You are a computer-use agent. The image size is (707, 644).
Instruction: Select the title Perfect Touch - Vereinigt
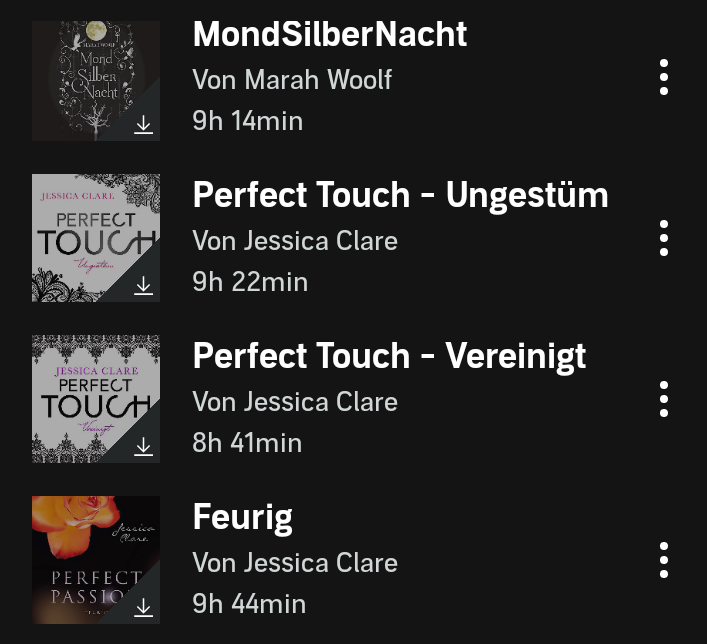click(x=389, y=356)
